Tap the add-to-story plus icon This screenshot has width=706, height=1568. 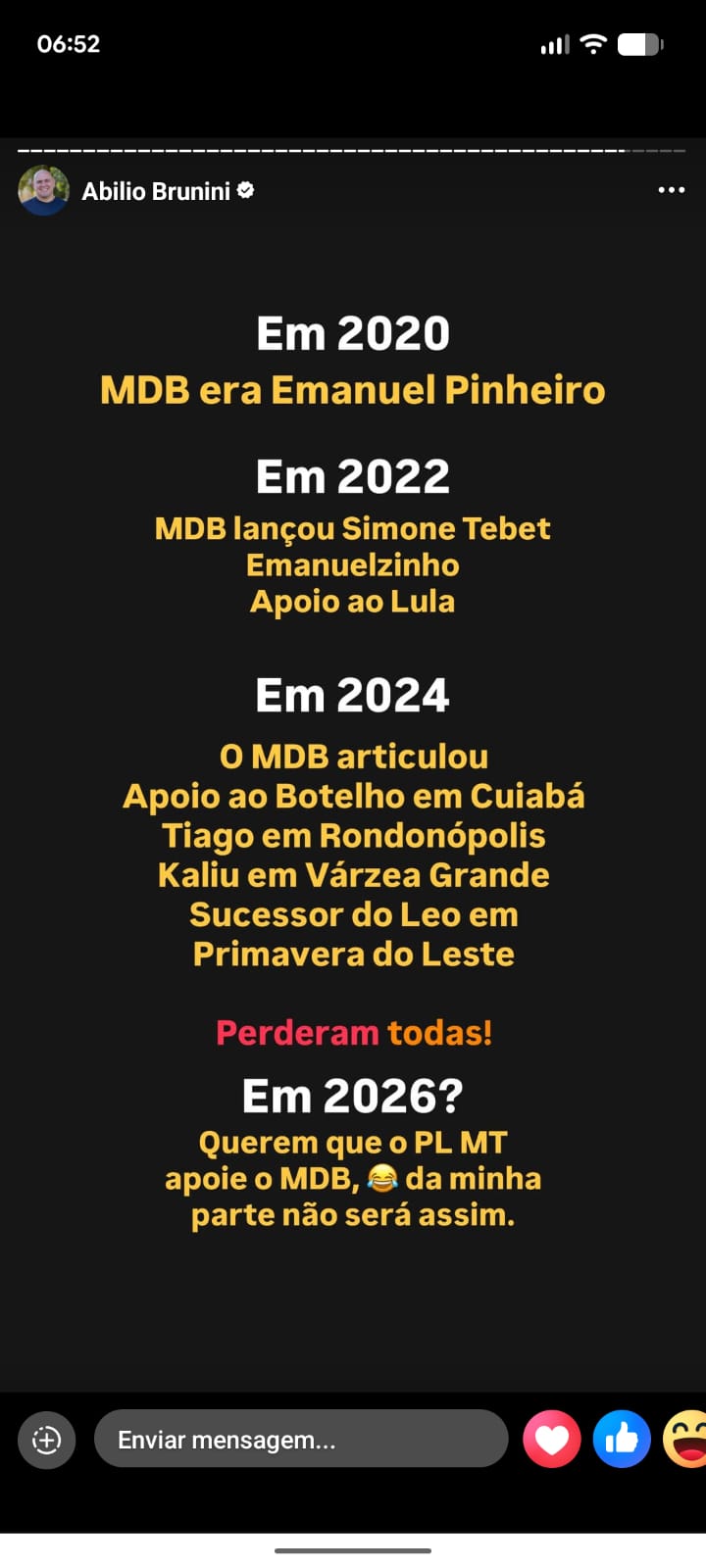point(46,1440)
